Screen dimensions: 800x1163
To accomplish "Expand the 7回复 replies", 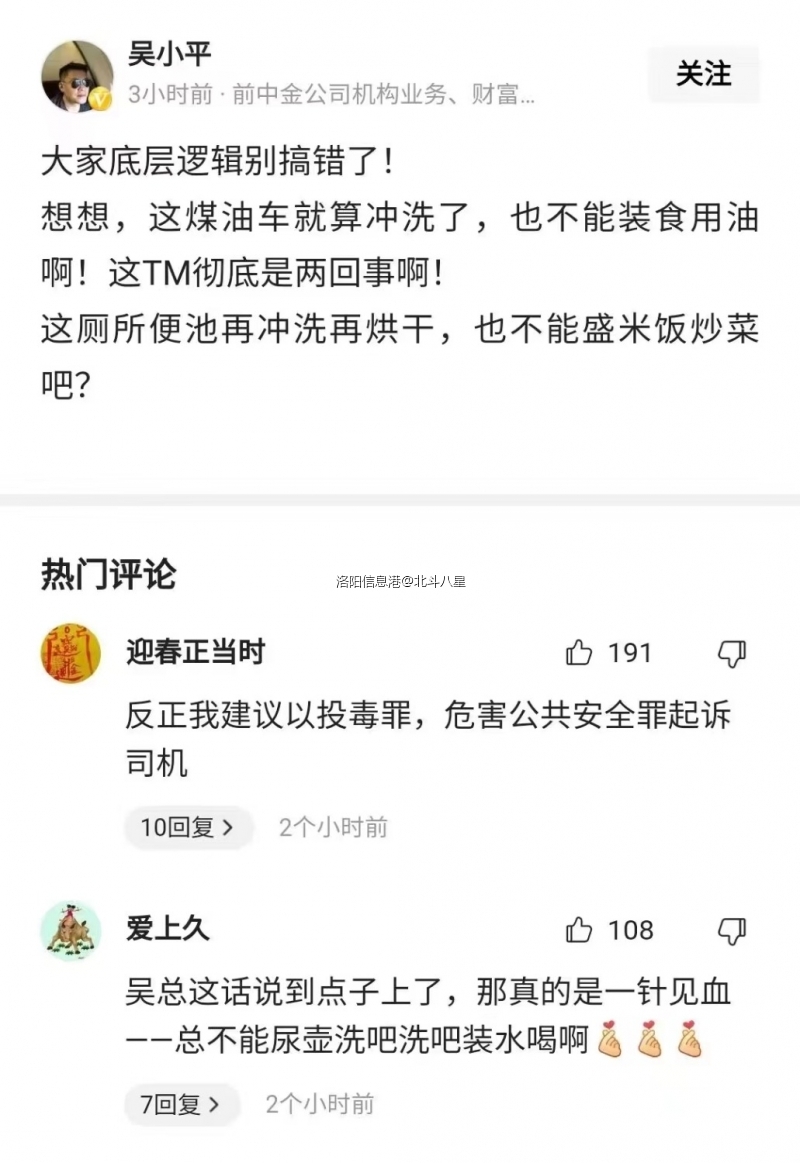I will pyautogui.click(x=181, y=1104).
